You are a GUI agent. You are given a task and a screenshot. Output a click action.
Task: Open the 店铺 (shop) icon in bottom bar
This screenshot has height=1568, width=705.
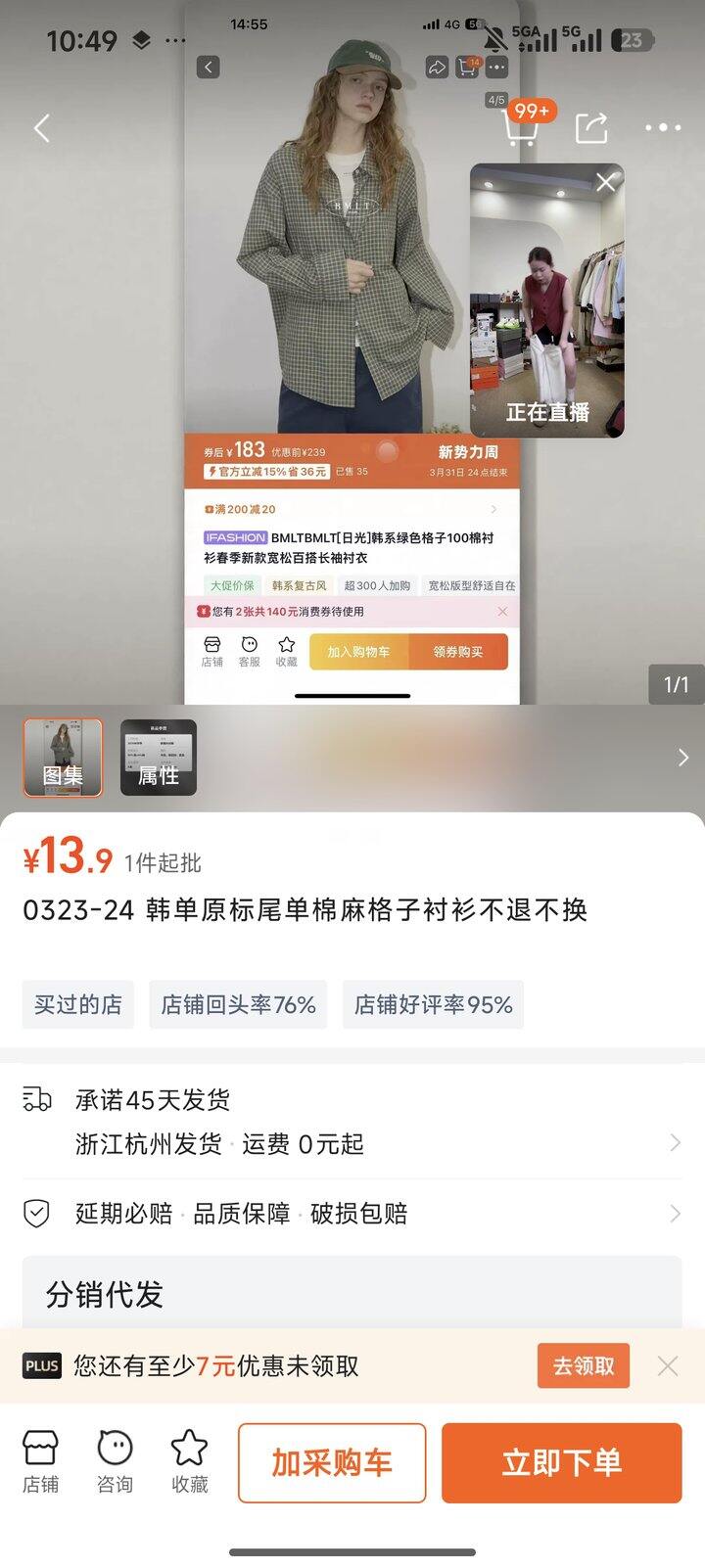point(40,1462)
